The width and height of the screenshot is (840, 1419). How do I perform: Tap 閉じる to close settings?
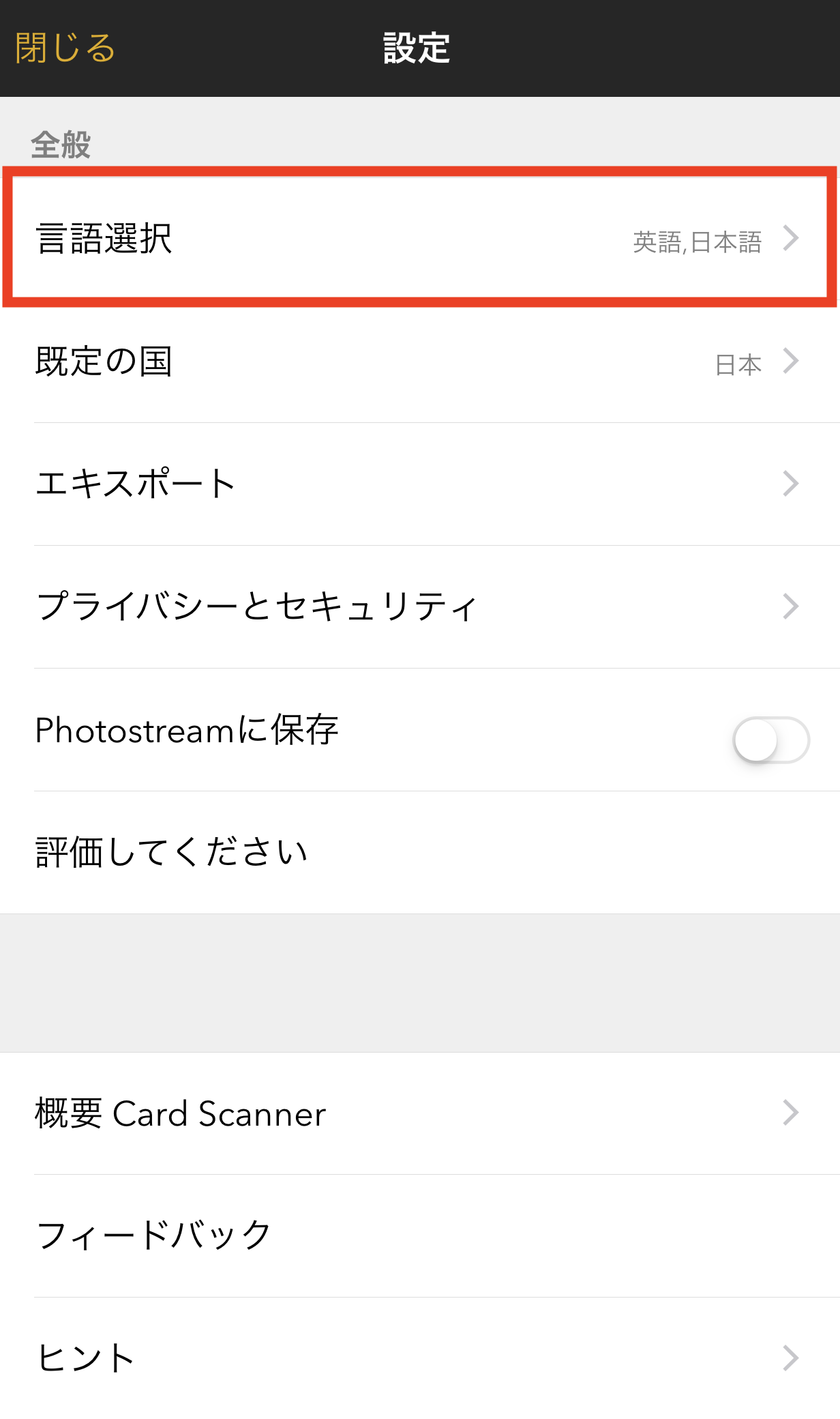tap(65, 48)
